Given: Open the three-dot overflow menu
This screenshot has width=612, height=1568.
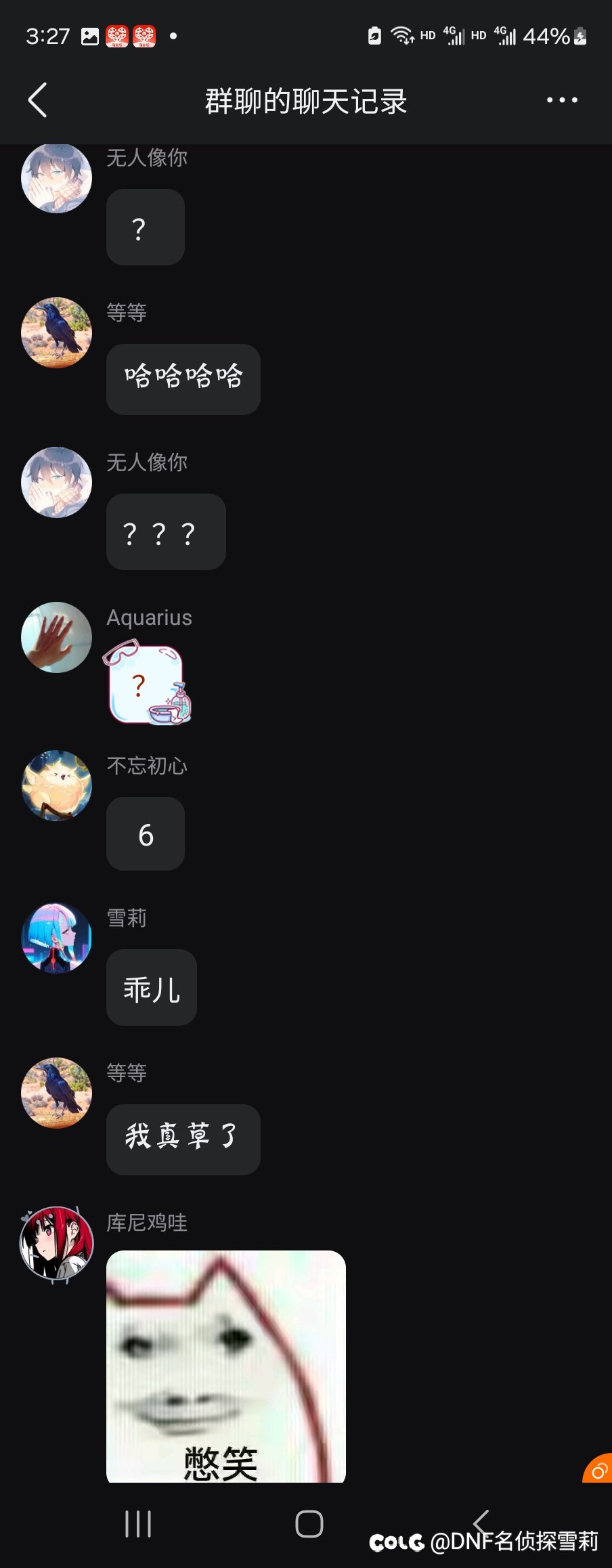Looking at the screenshot, I should (562, 100).
